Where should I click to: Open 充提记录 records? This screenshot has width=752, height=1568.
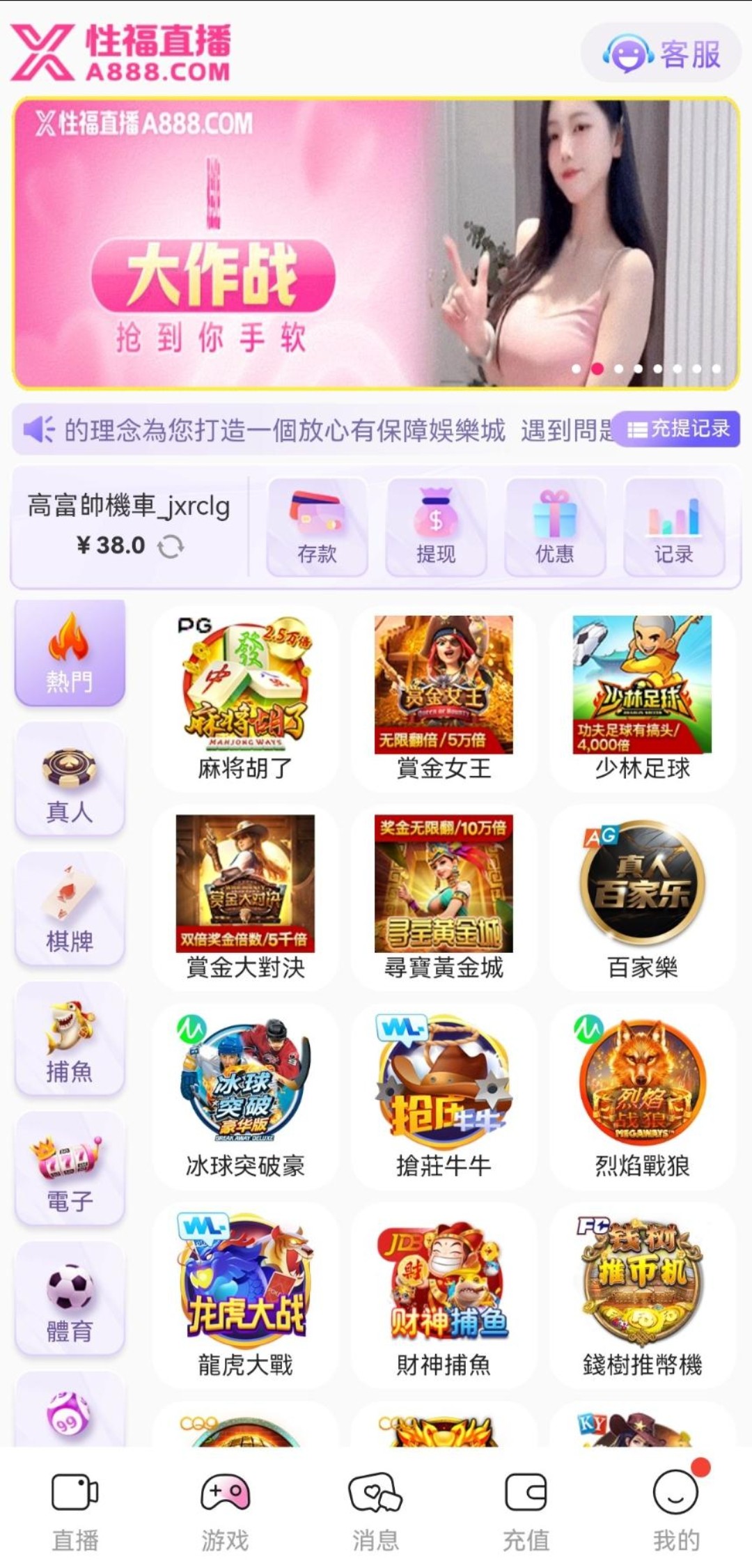click(x=677, y=428)
